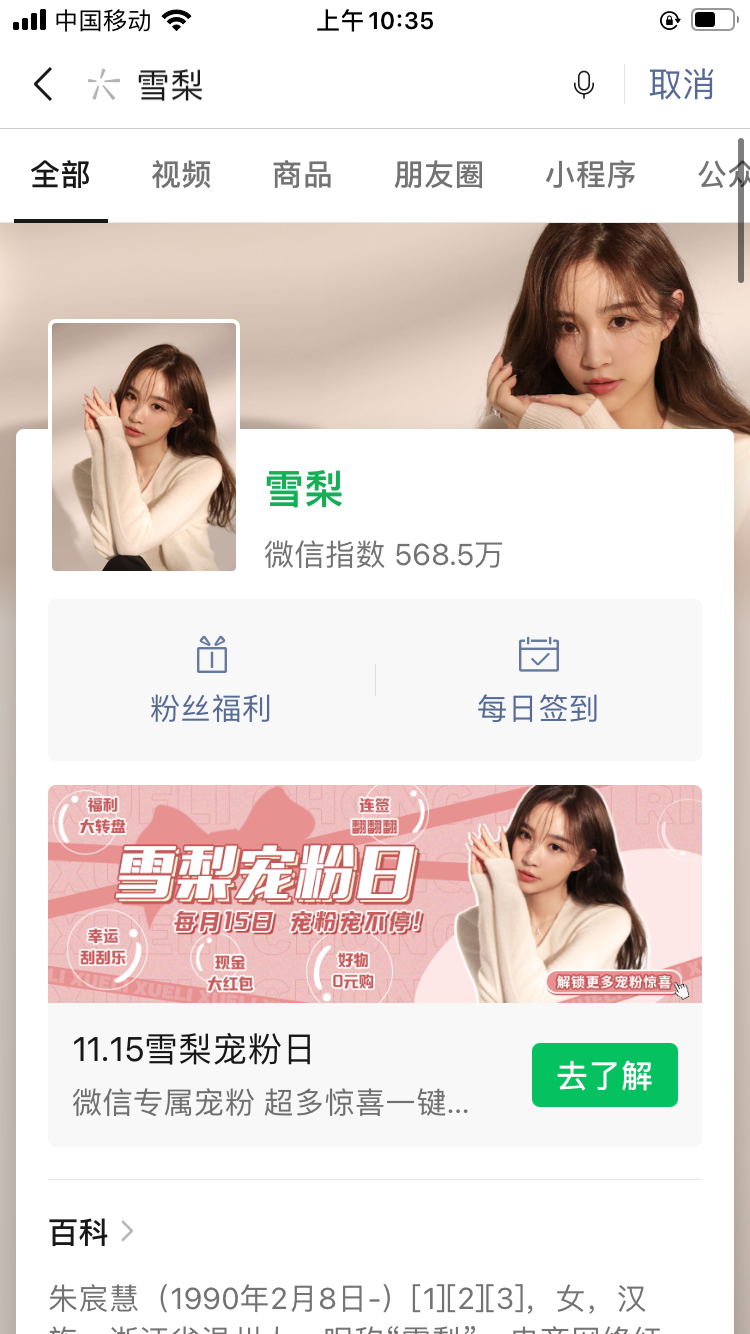This screenshot has height=1334, width=750.
Task: Start voice search with the microphone icon
Action: (x=584, y=86)
